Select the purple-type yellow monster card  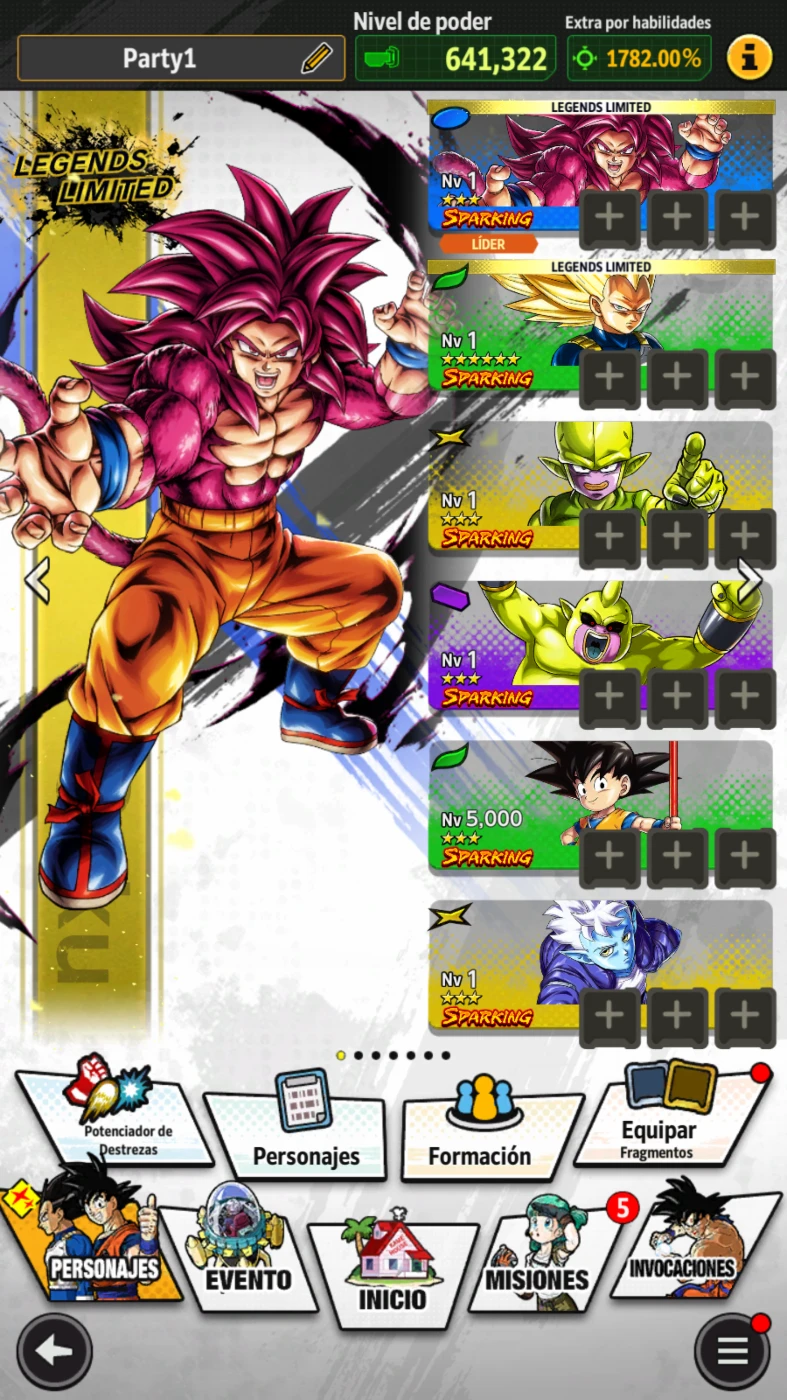[x=602, y=646]
